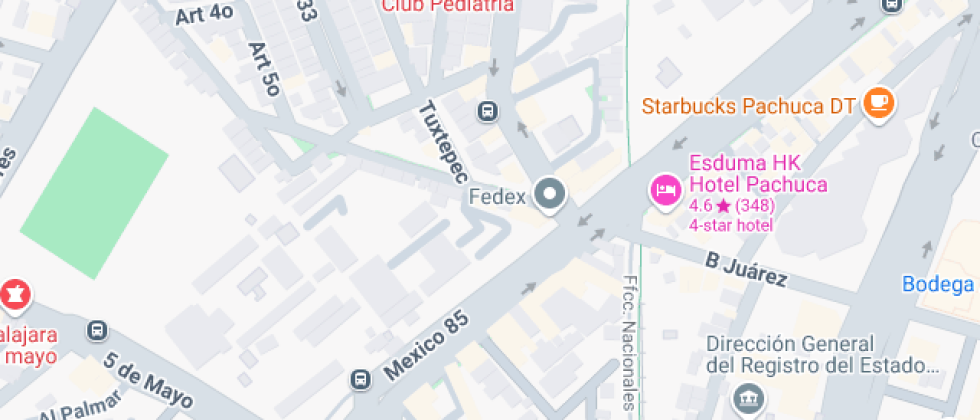Image resolution: width=980 pixels, height=420 pixels.
Task: Select the Esduma HK Hotel Pachuca pin
Action: [x=665, y=189]
